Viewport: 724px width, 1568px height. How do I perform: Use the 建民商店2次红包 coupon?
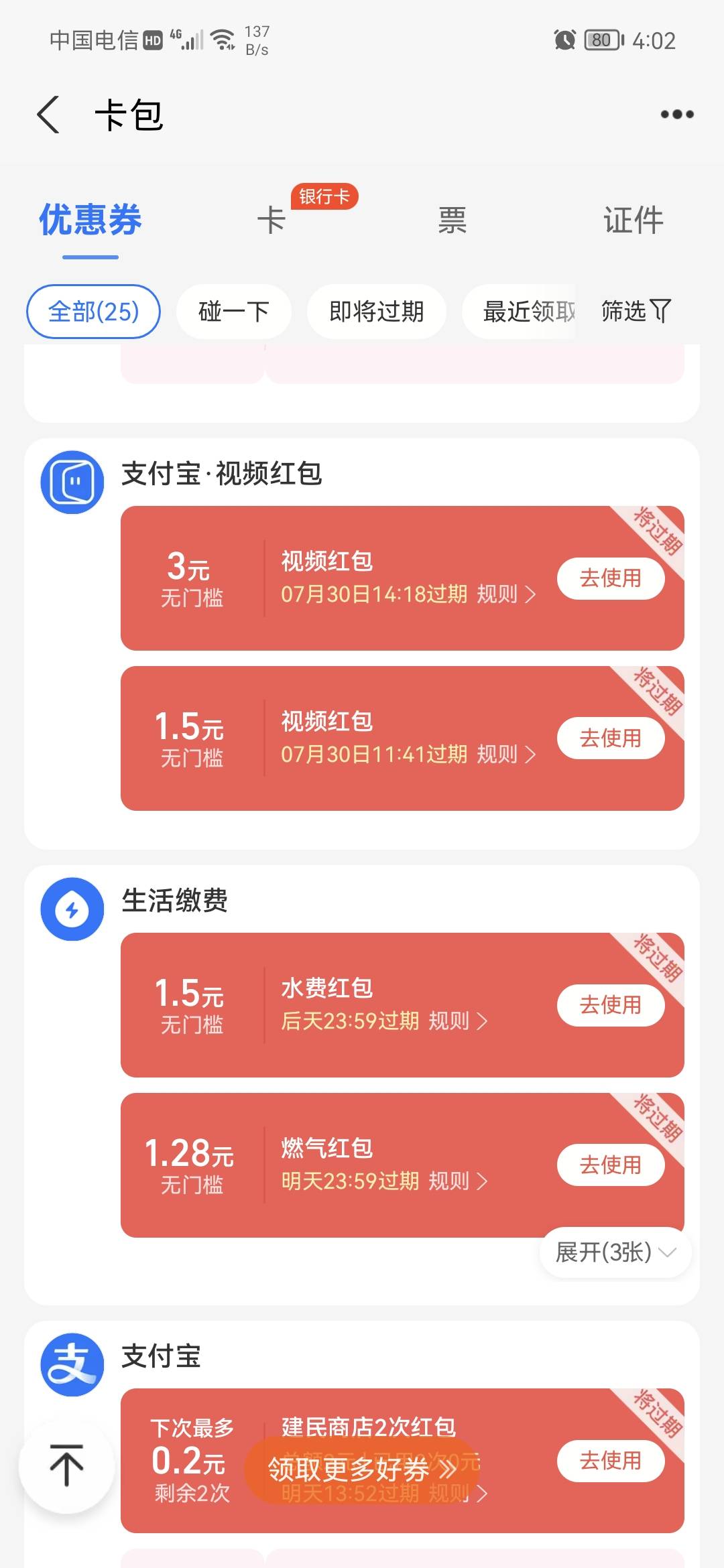611,1460
